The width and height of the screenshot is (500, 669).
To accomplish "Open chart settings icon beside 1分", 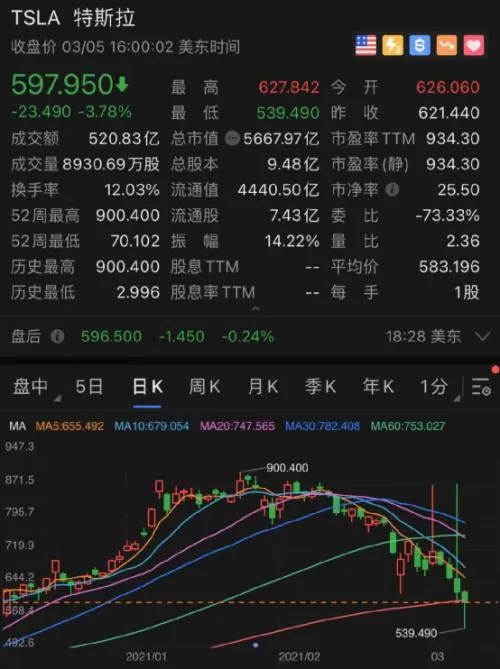I will click(481, 386).
